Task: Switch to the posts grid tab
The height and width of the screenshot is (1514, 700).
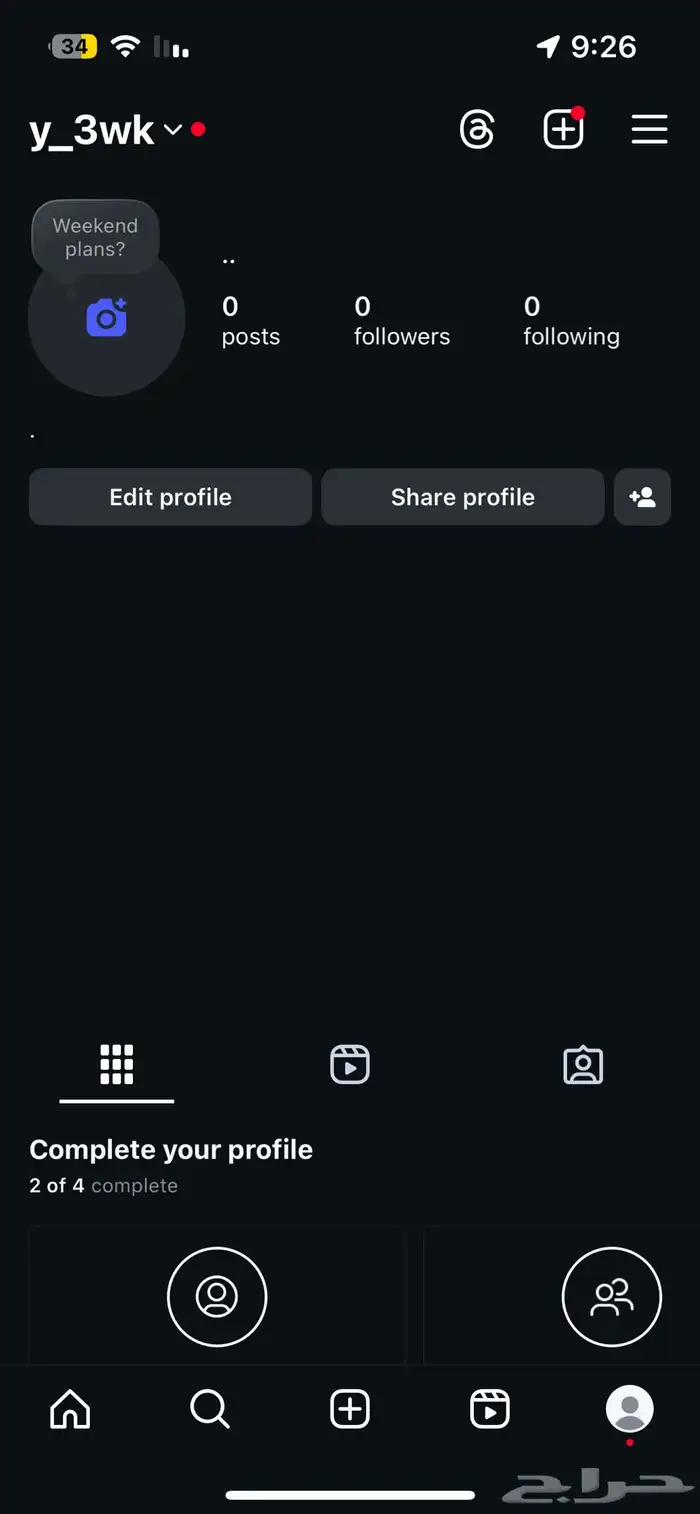Action: click(116, 1066)
